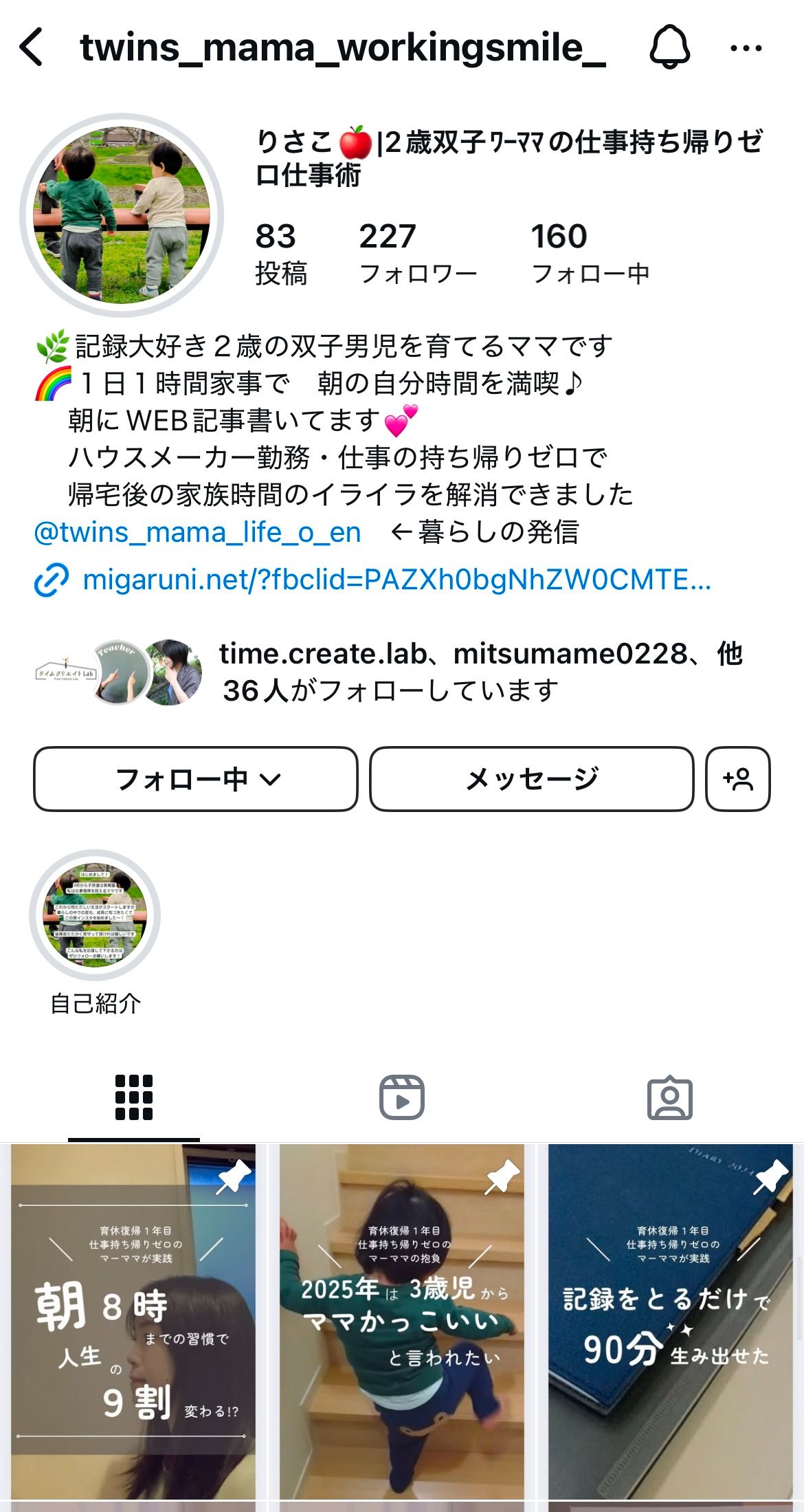Open the @twins_mama_life_o_en profile link
This screenshot has height=1512, width=804.
(197, 532)
